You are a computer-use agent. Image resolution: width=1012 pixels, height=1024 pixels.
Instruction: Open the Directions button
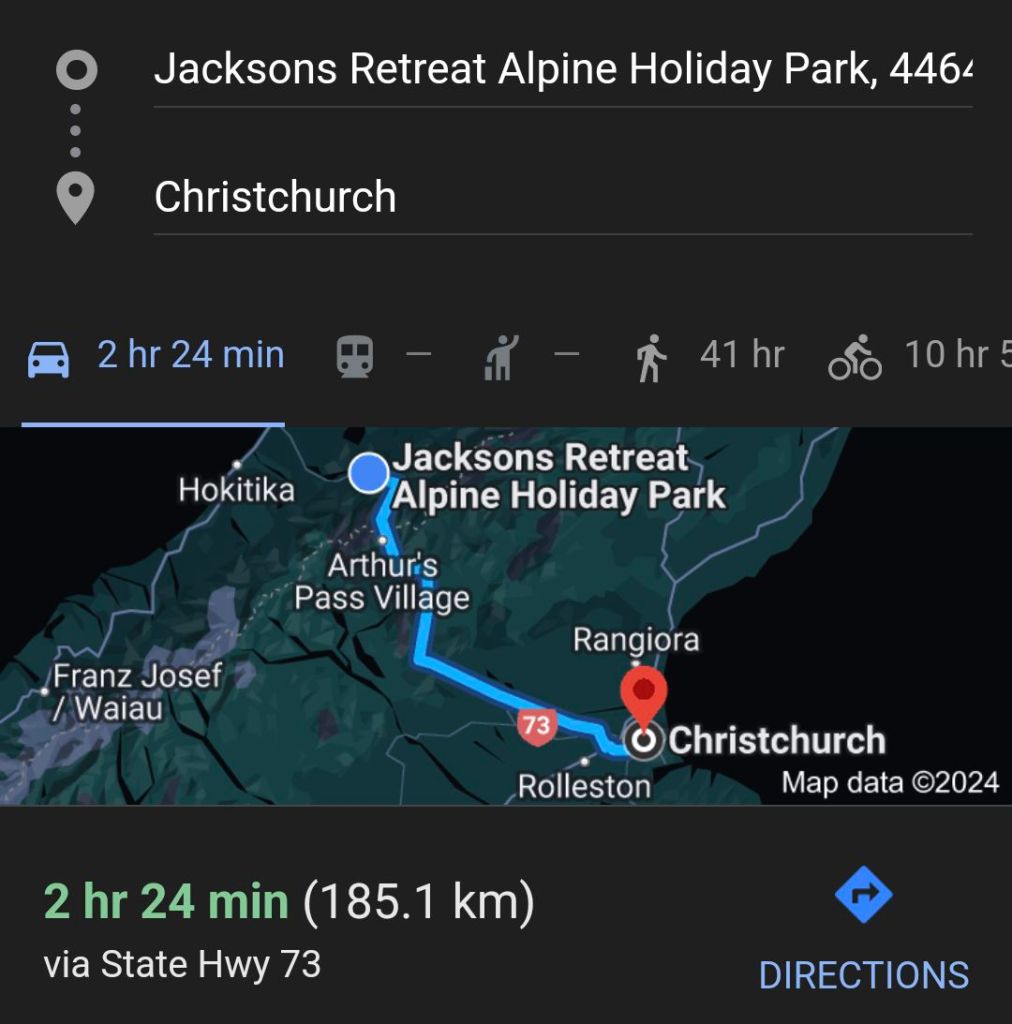click(x=863, y=930)
